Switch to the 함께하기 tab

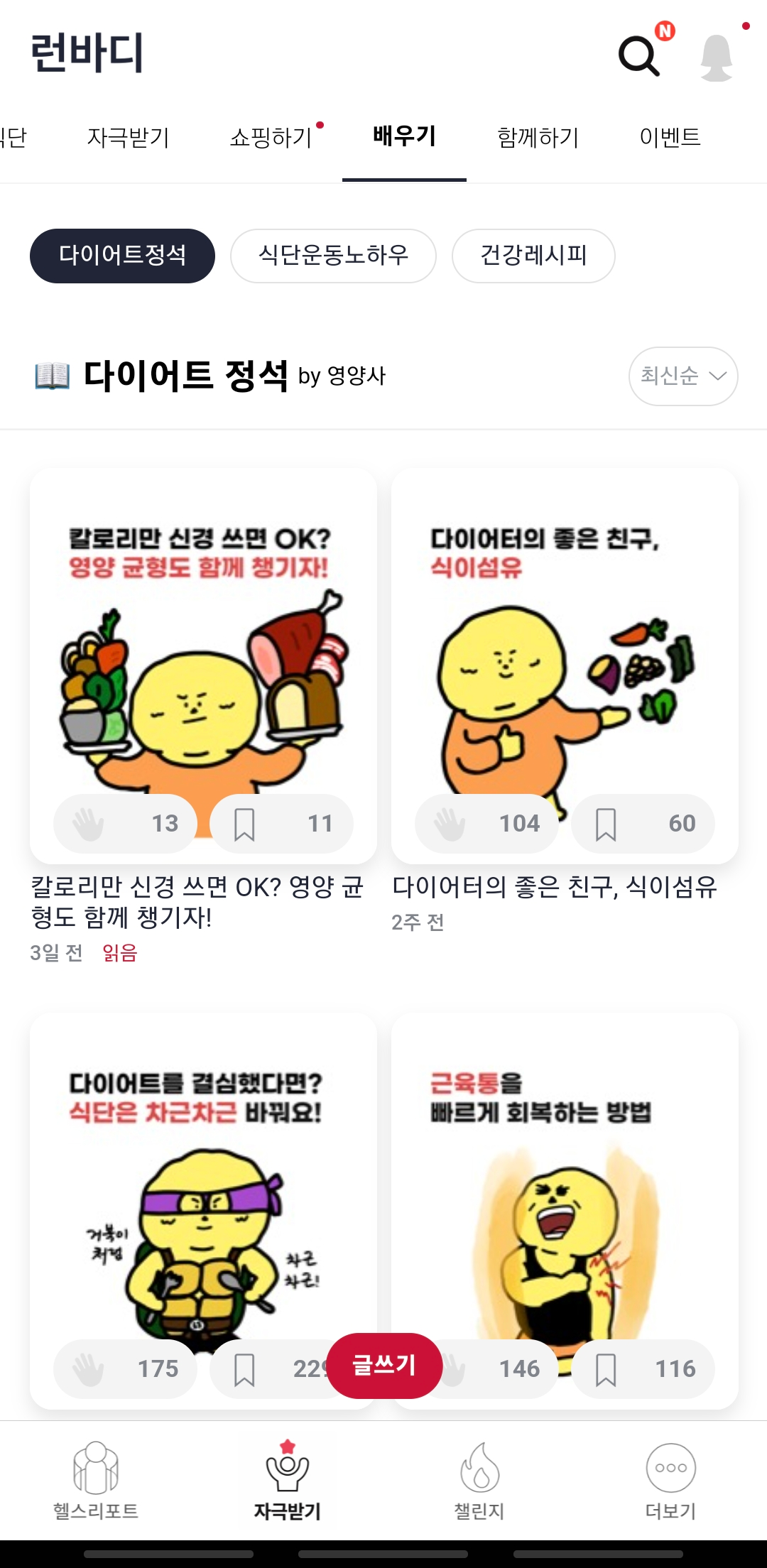[x=538, y=138]
